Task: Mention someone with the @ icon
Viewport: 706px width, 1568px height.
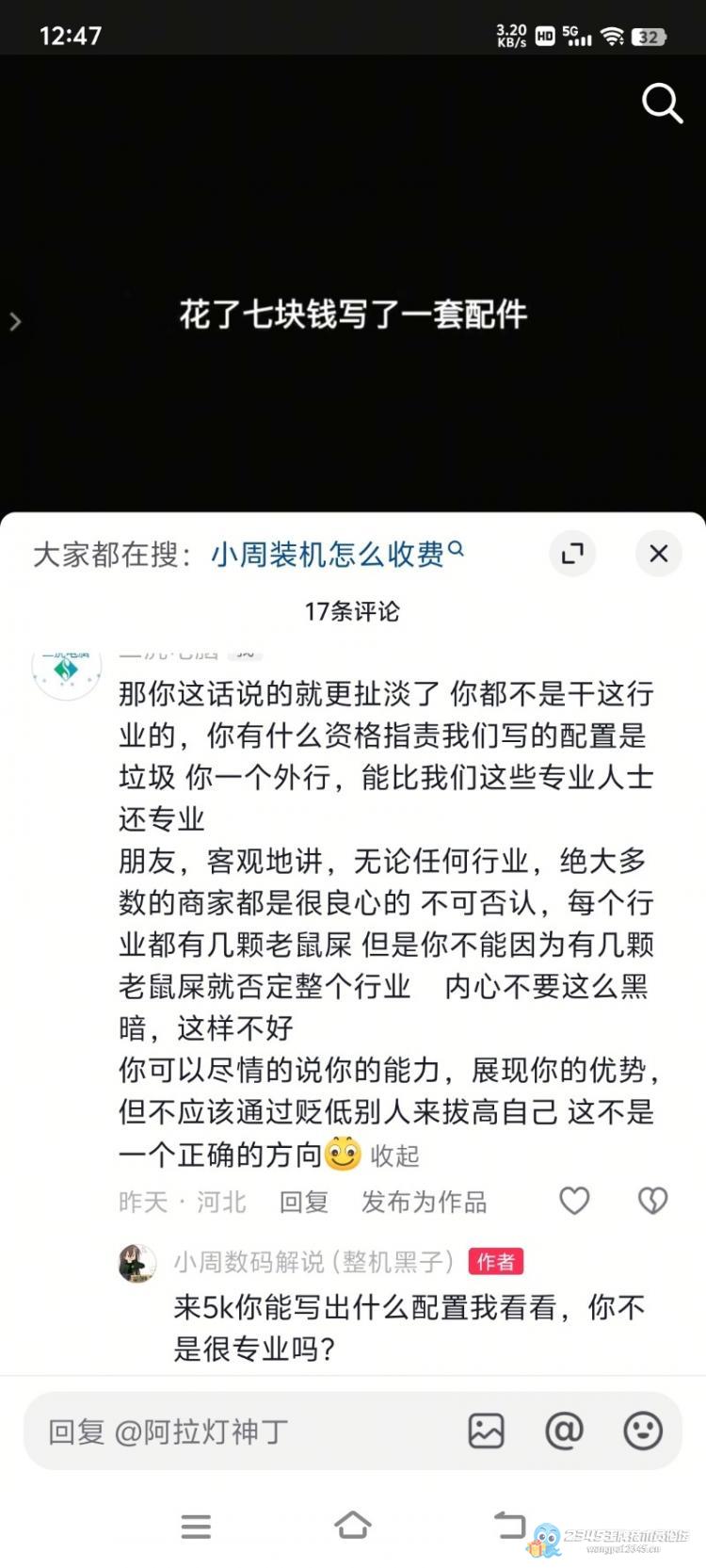Action: [x=564, y=1431]
